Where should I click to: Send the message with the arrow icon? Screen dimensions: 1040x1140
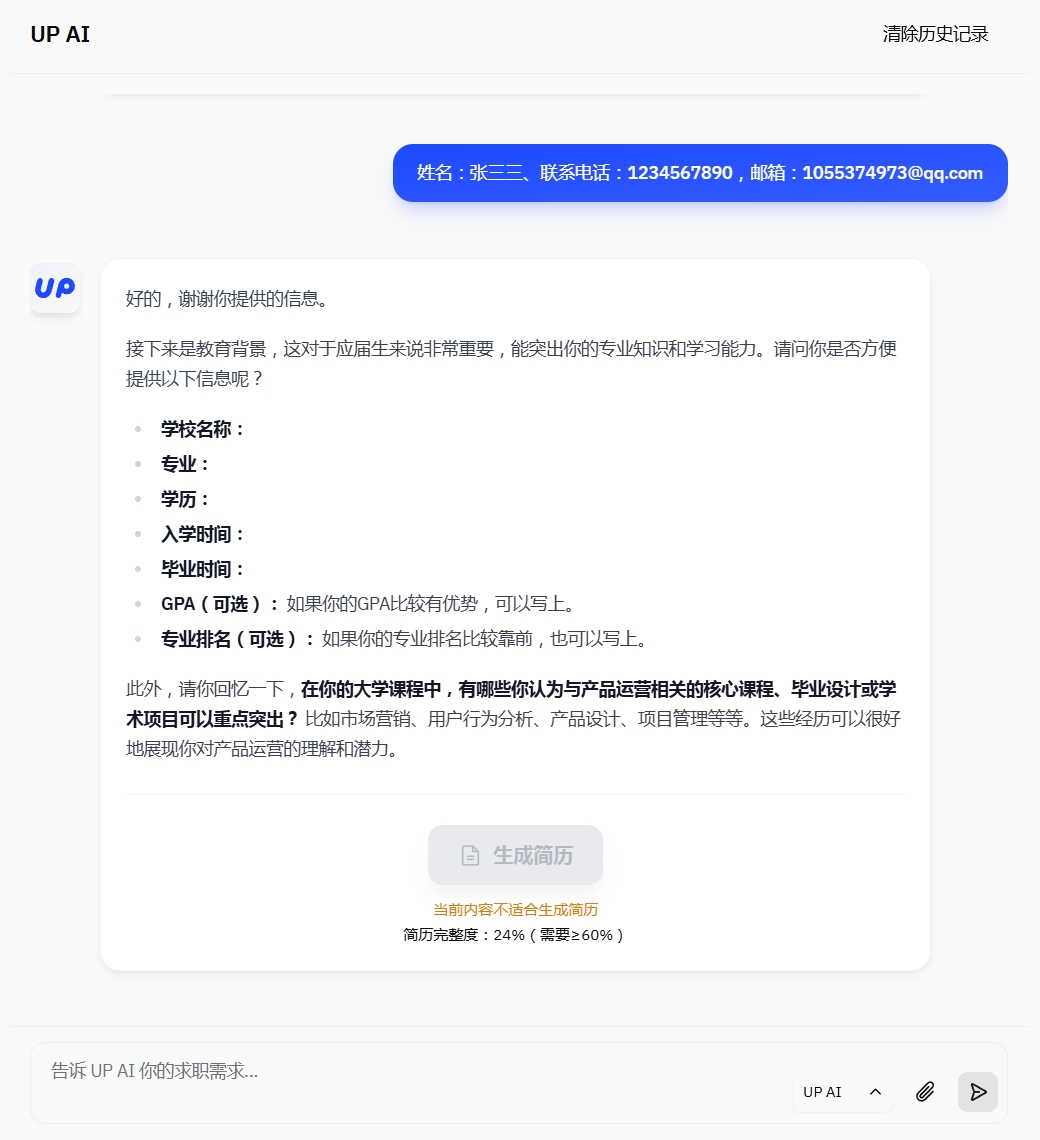(978, 1092)
